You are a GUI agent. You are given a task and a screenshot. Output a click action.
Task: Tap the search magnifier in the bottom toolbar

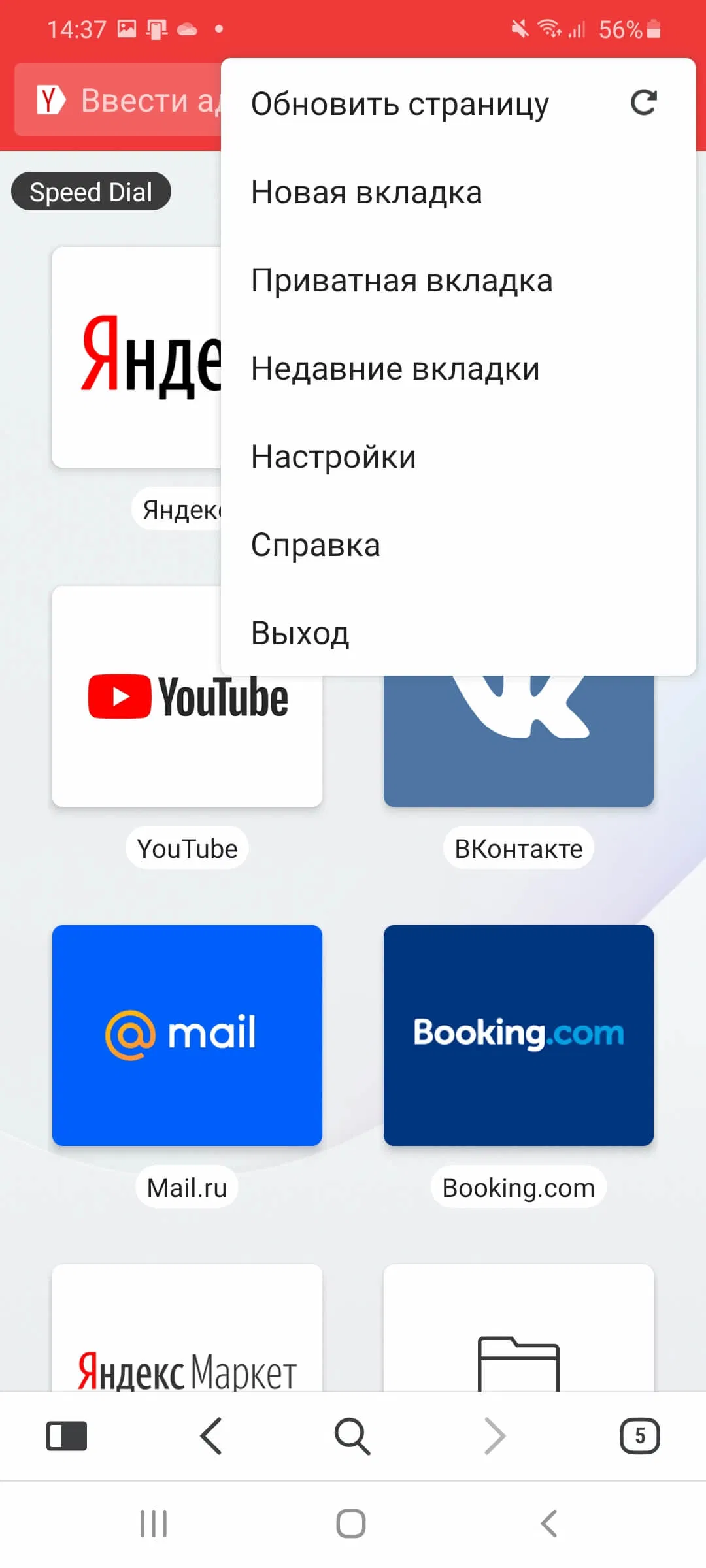352,1436
